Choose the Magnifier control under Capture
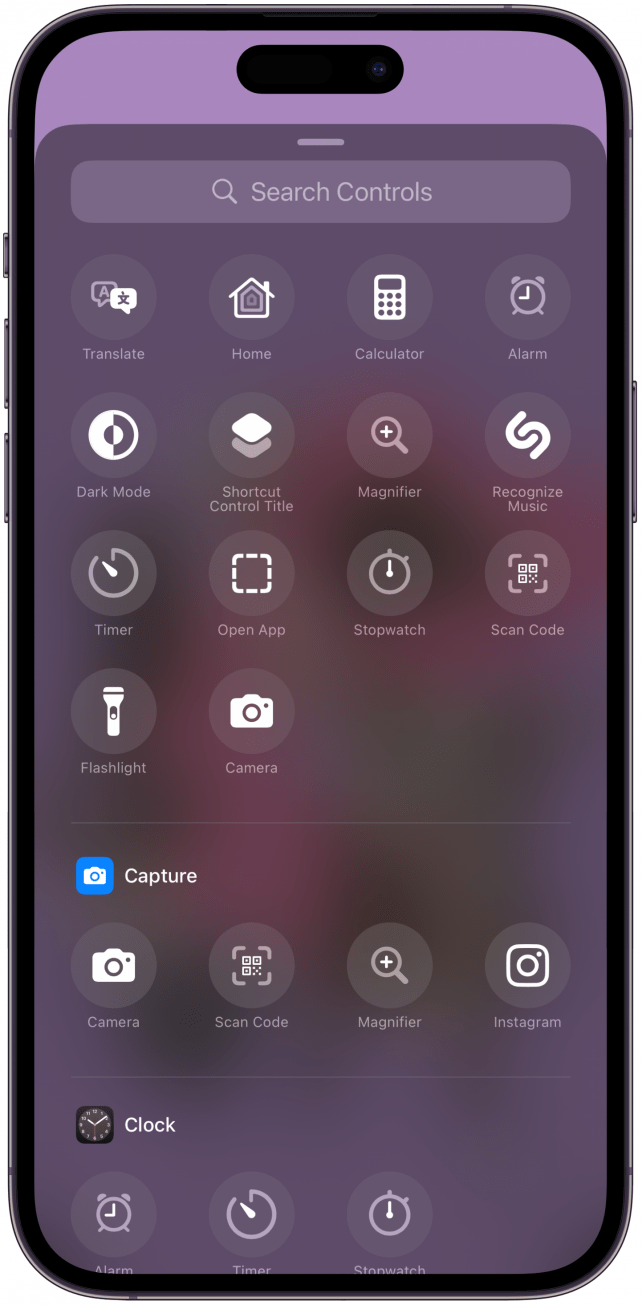This screenshot has width=642, height=1305. tap(390, 966)
